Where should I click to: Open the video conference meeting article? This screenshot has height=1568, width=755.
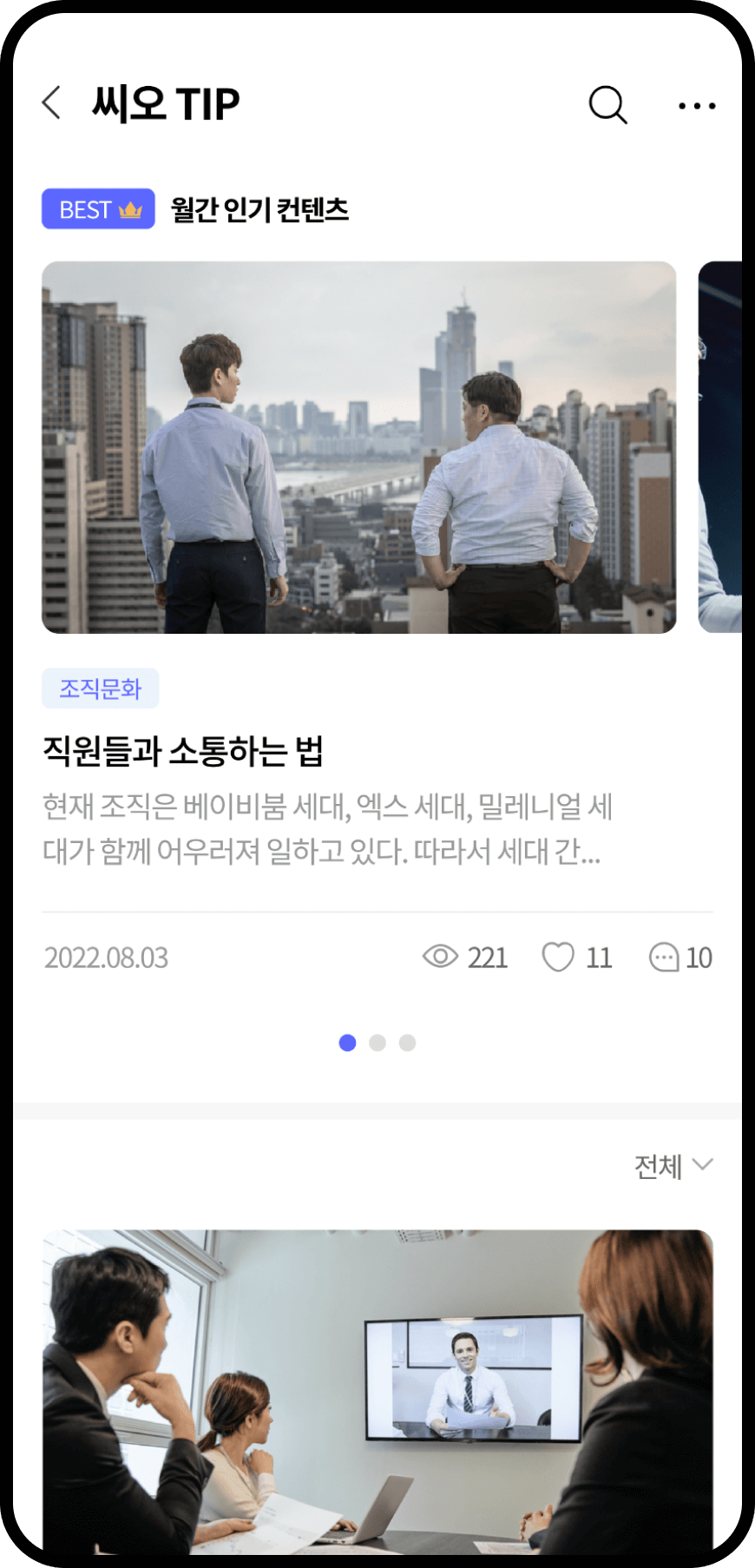tap(377, 1389)
